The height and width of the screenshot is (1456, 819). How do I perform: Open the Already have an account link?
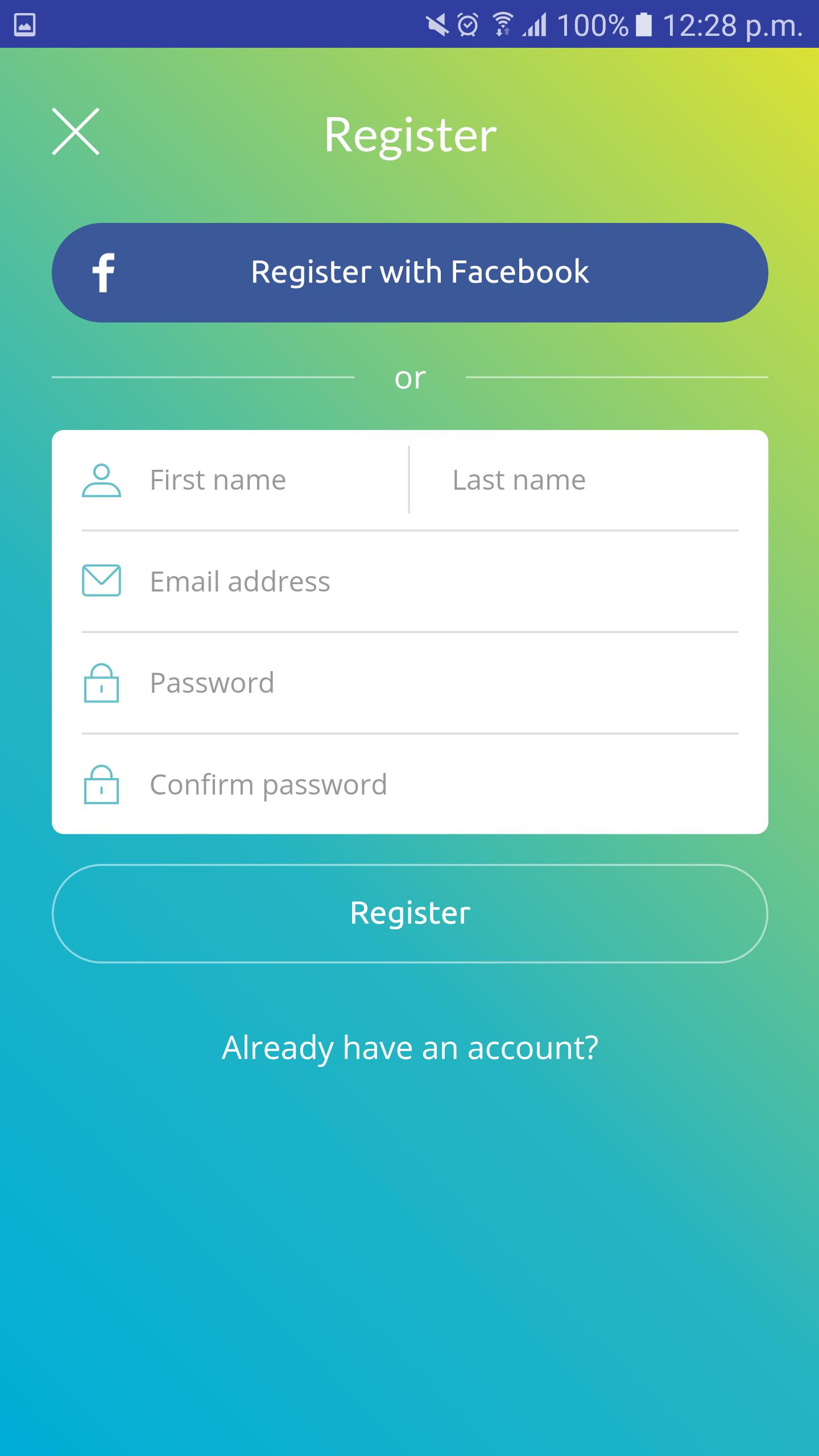[x=409, y=1048]
